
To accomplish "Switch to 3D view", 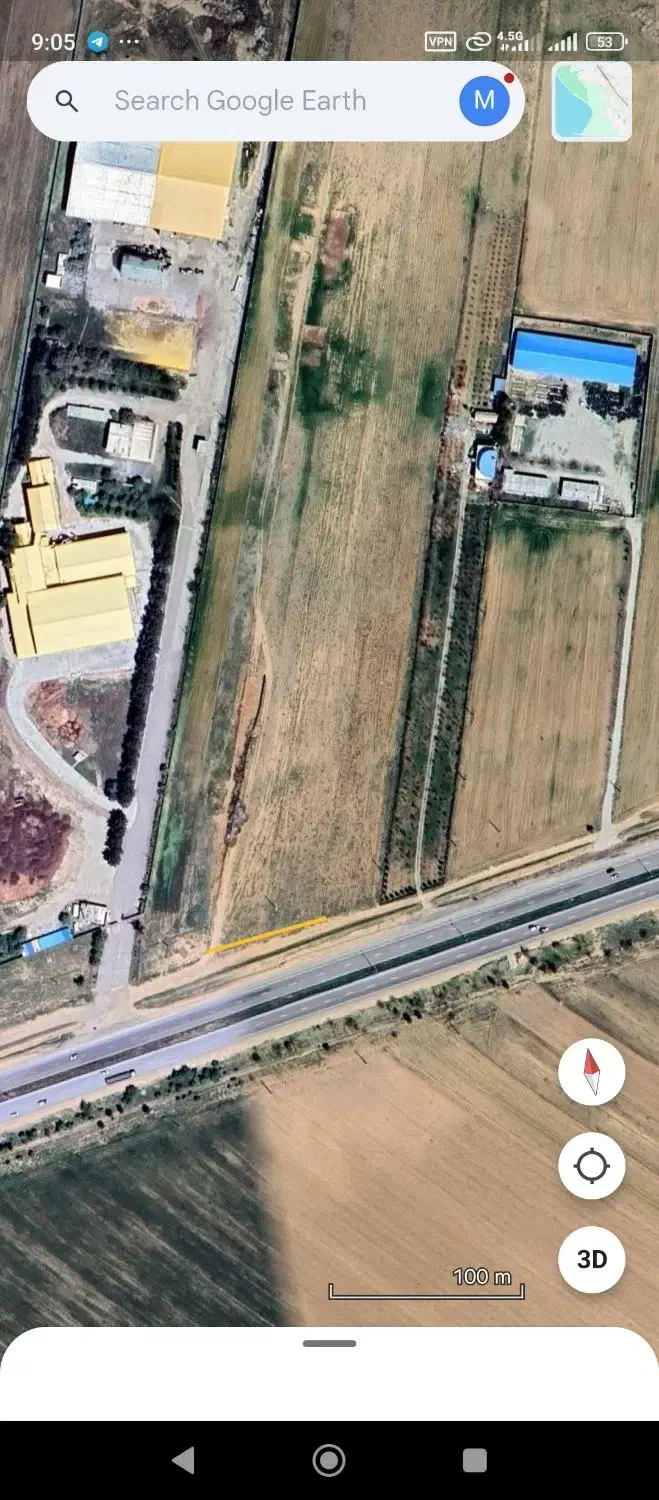I will (592, 1259).
